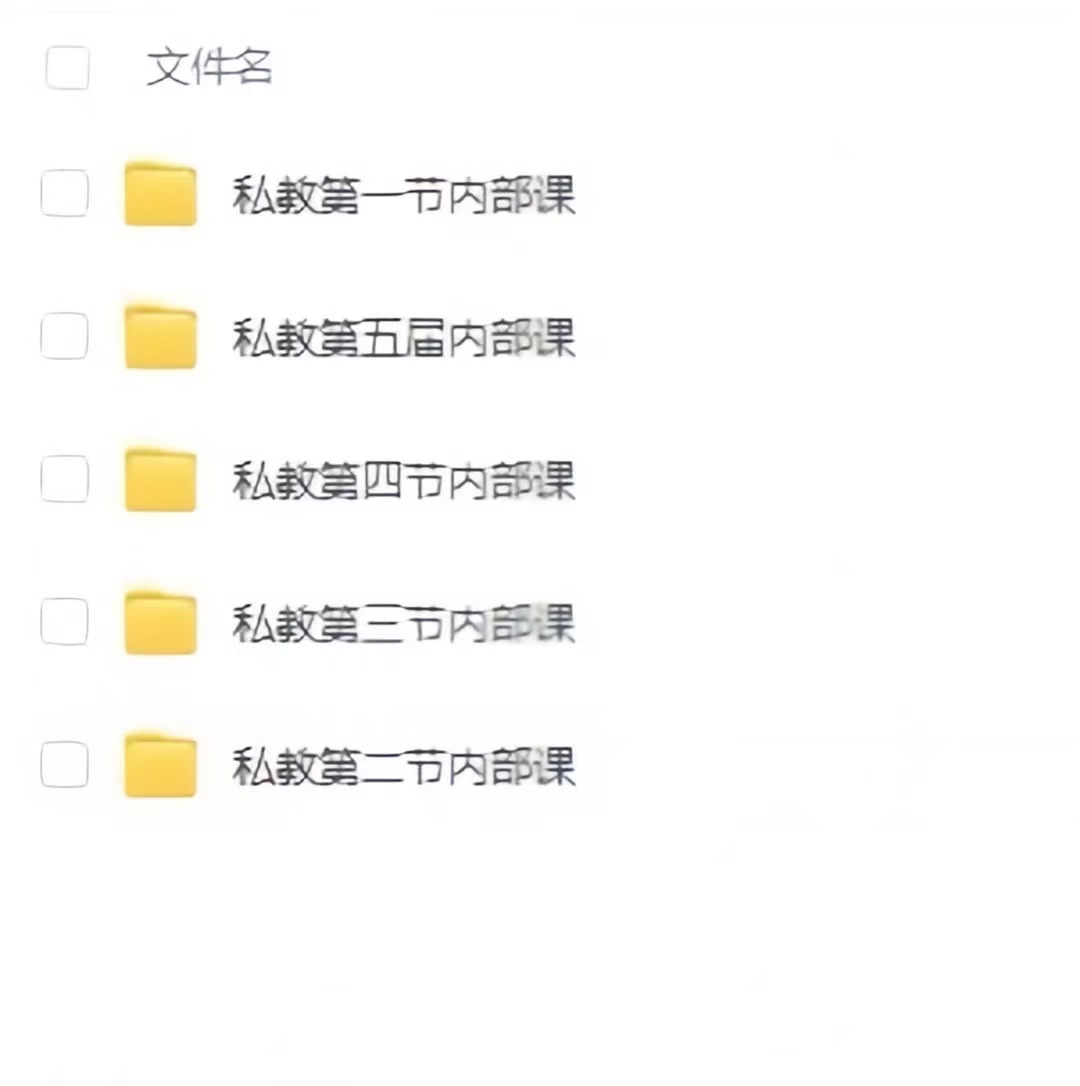Viewport: 1080px width, 1086px height.
Task: Open the 私教第三节内部课 folder
Action: [403, 624]
